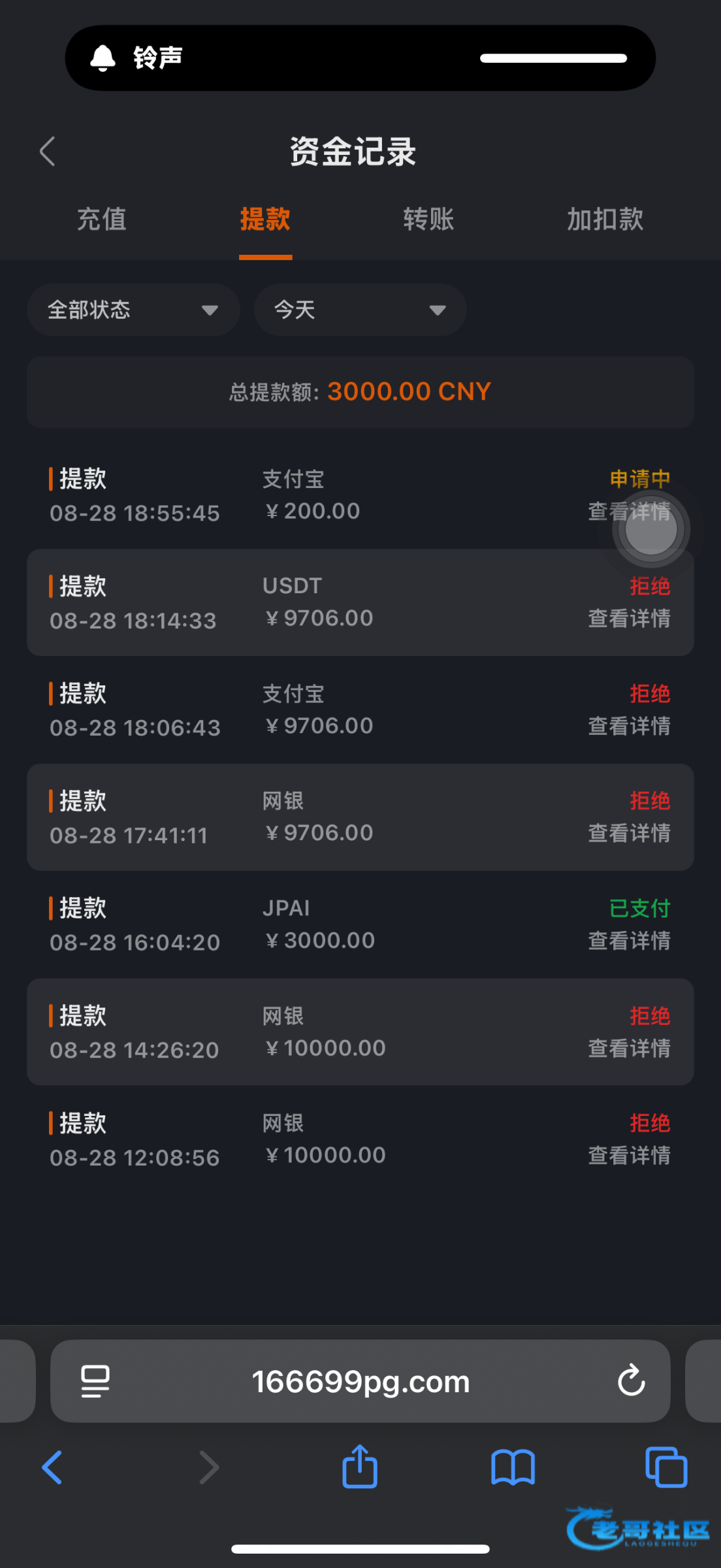Open browser bookmarks
This screenshot has width=721, height=1568.
coord(513,1467)
